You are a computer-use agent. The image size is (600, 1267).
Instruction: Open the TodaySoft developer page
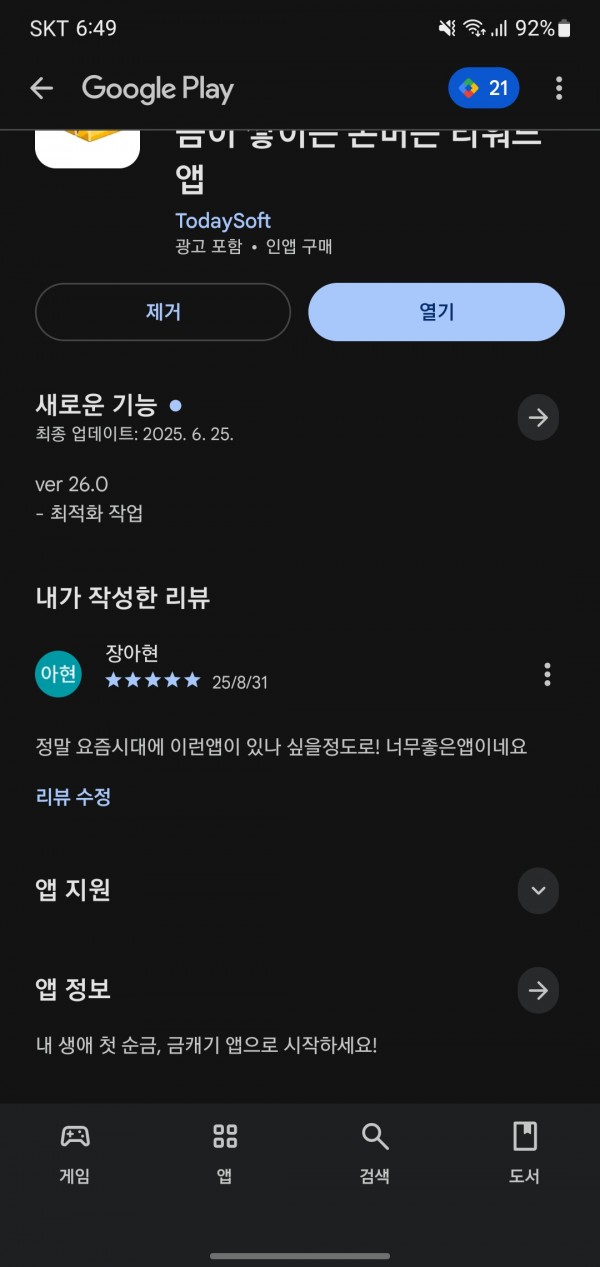(x=223, y=221)
